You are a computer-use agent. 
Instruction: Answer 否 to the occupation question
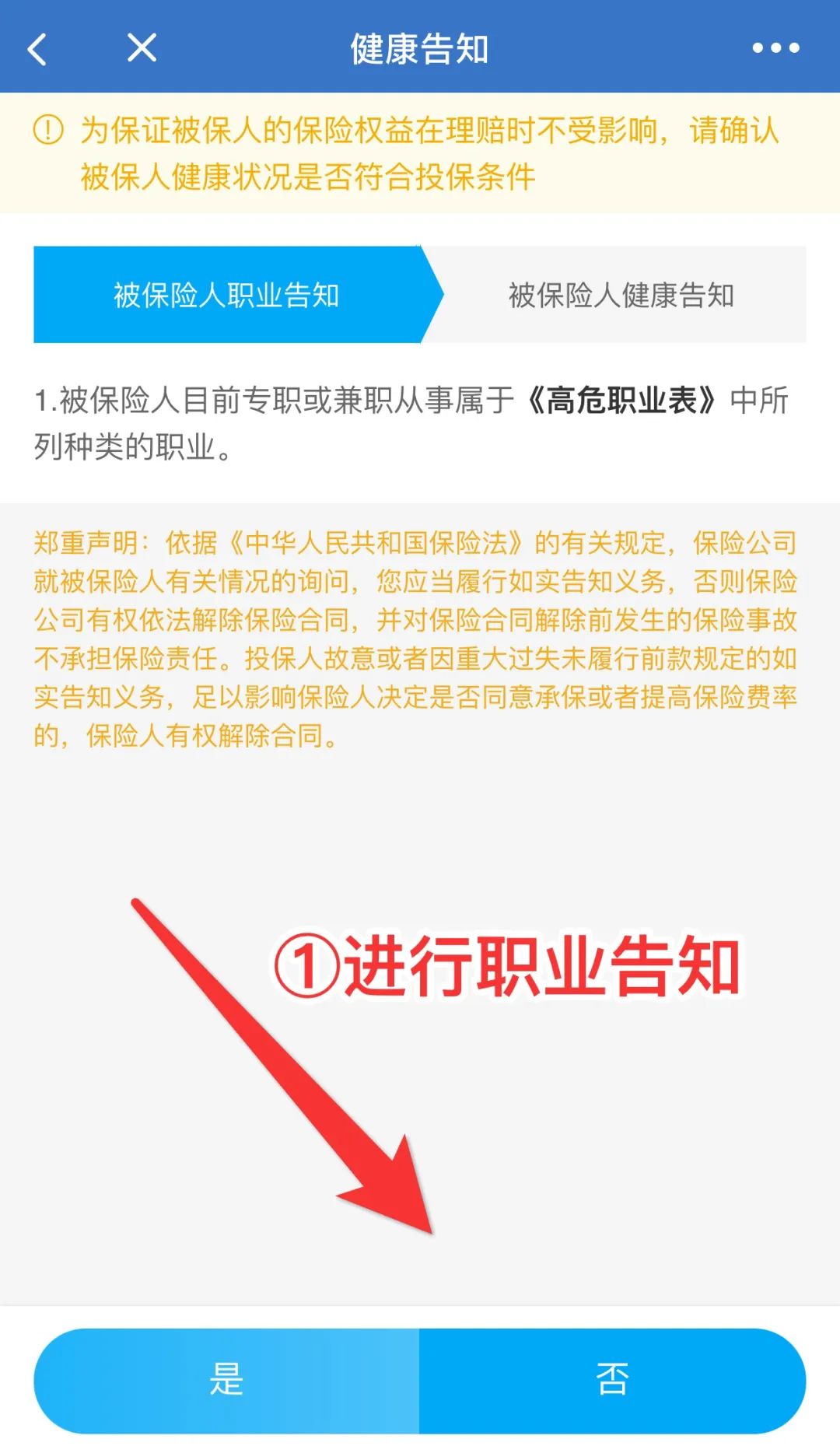pos(612,1380)
